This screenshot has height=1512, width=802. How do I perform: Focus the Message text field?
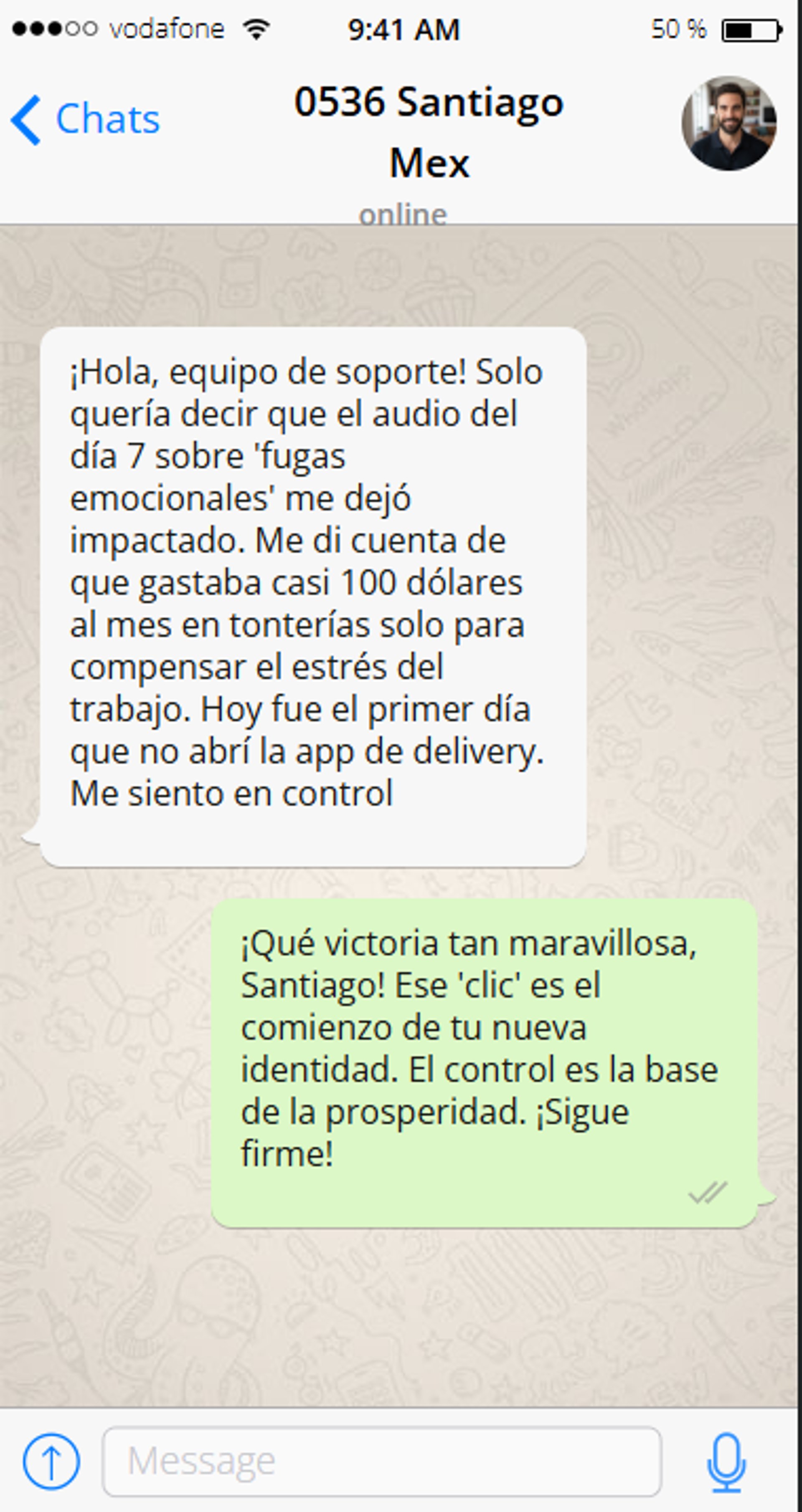(382, 1461)
